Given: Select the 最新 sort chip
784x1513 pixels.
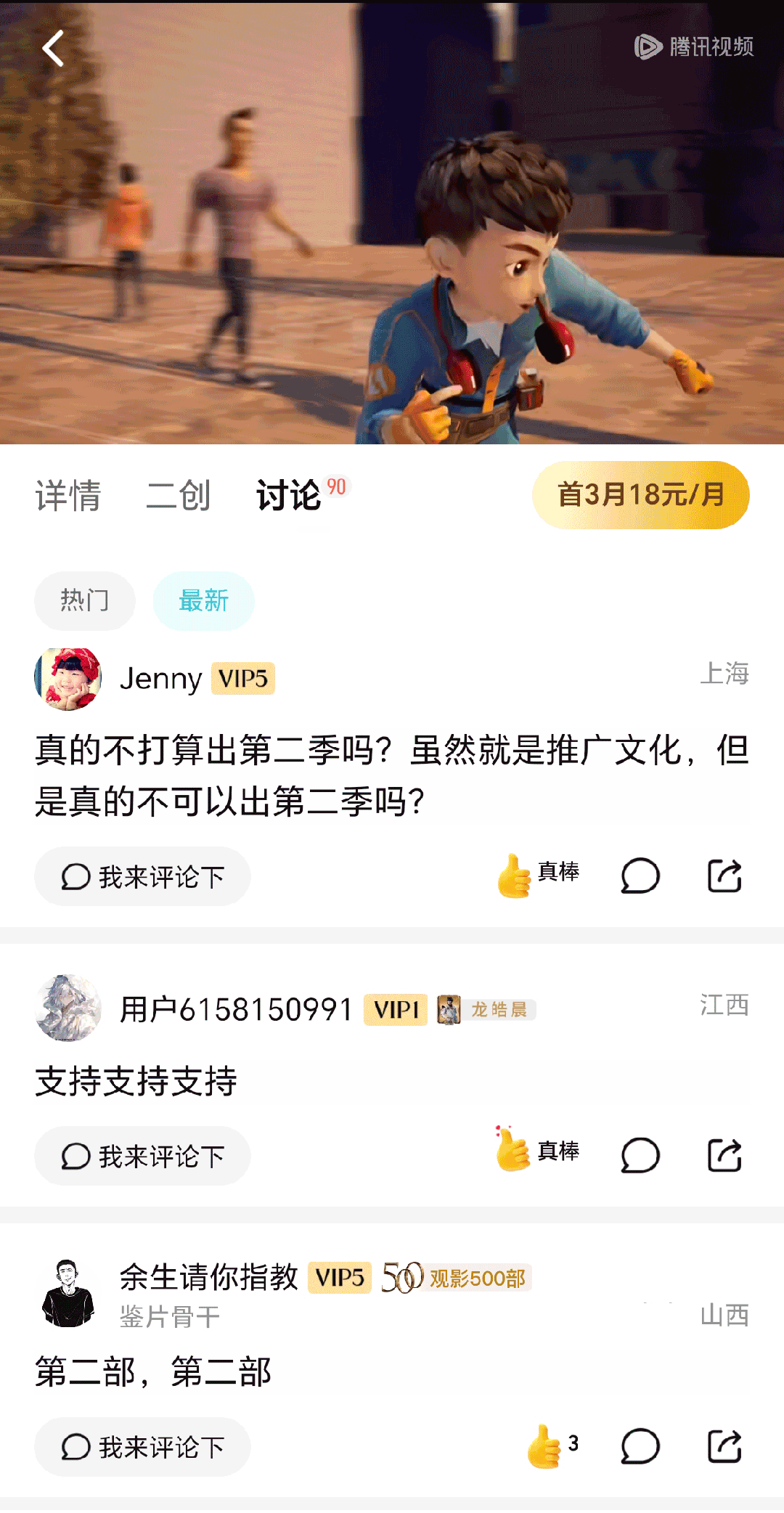Looking at the screenshot, I should (204, 600).
